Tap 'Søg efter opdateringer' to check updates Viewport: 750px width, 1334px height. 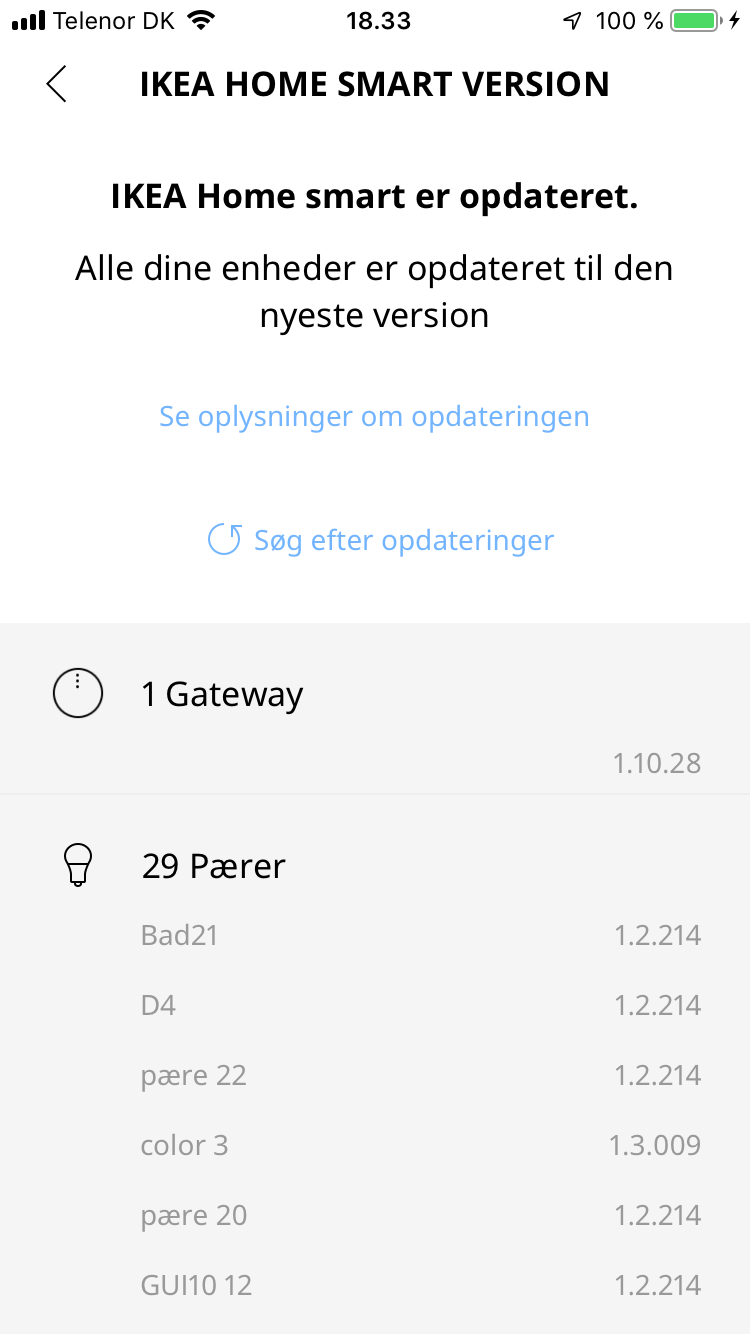tap(380, 541)
